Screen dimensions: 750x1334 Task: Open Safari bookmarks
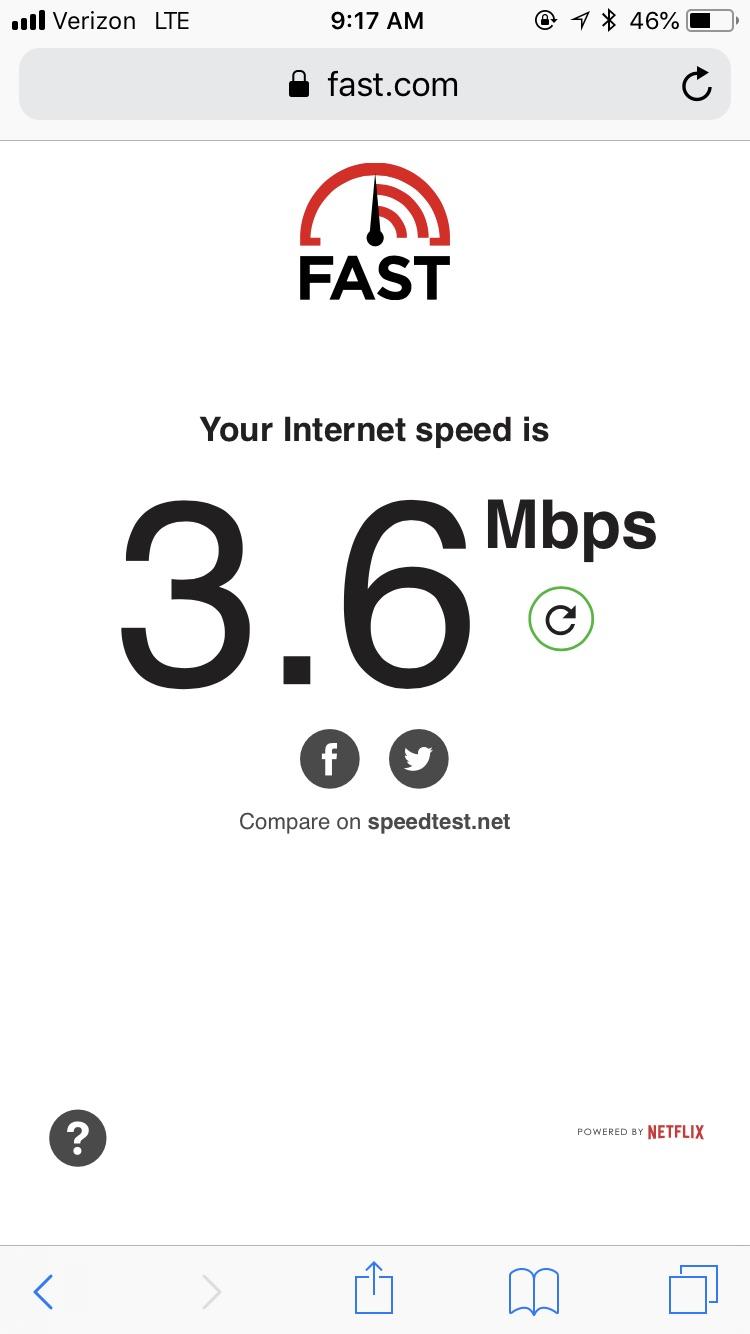533,1290
